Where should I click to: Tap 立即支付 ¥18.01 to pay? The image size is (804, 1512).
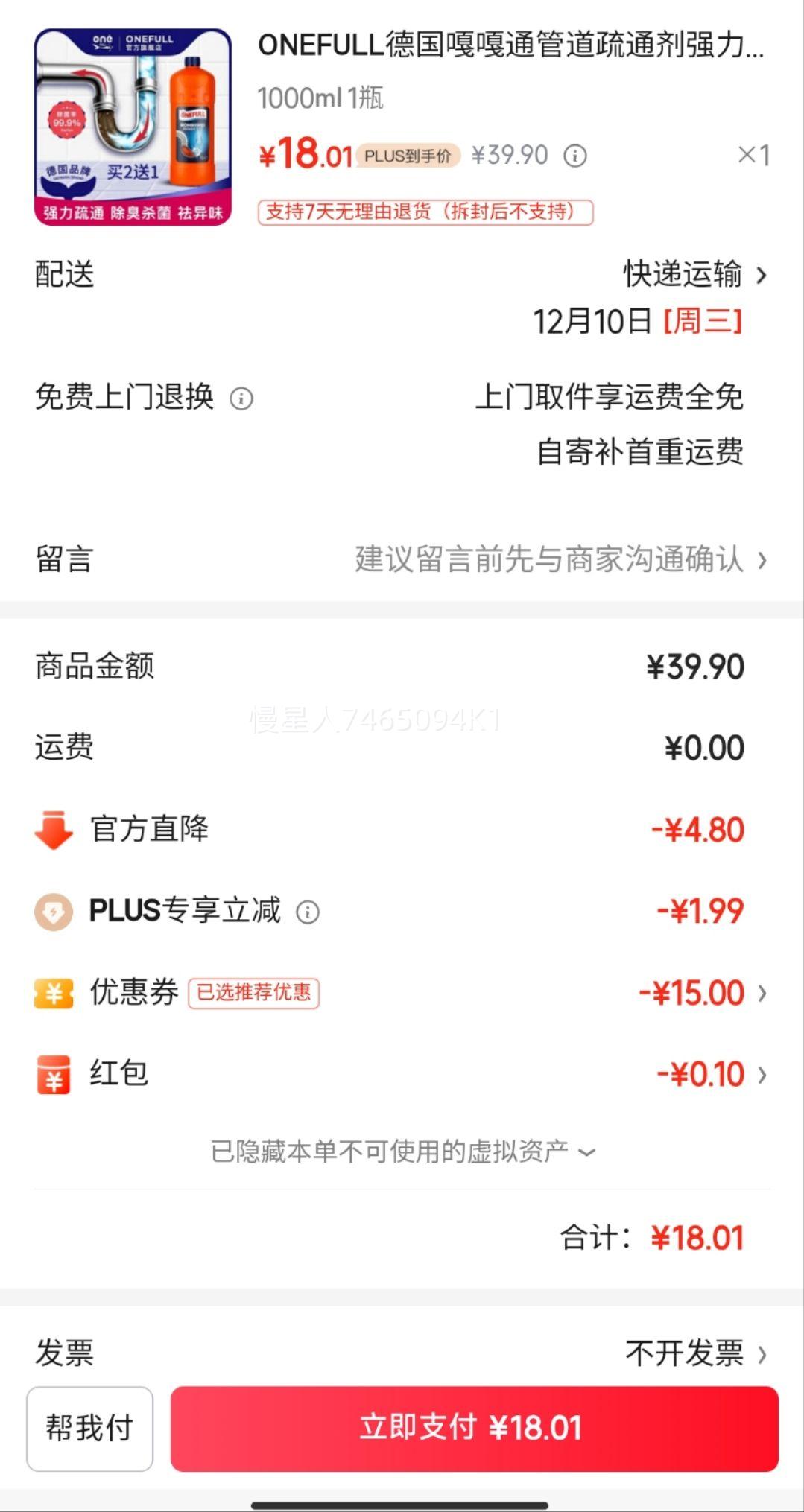(475, 1429)
